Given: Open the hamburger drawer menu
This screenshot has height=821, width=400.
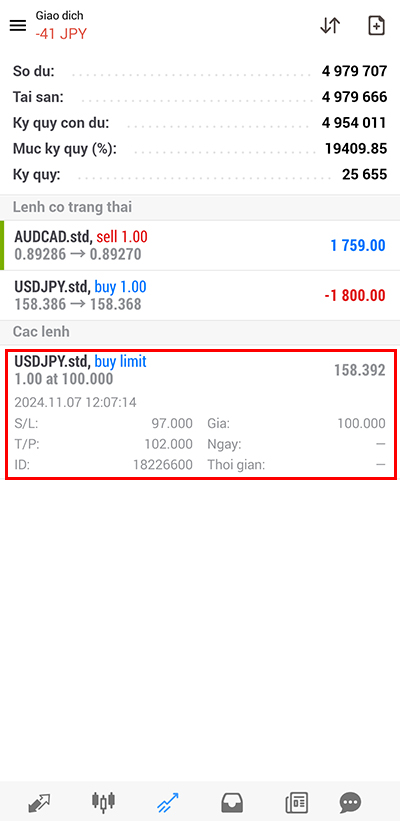Looking at the screenshot, I should pos(18,26).
